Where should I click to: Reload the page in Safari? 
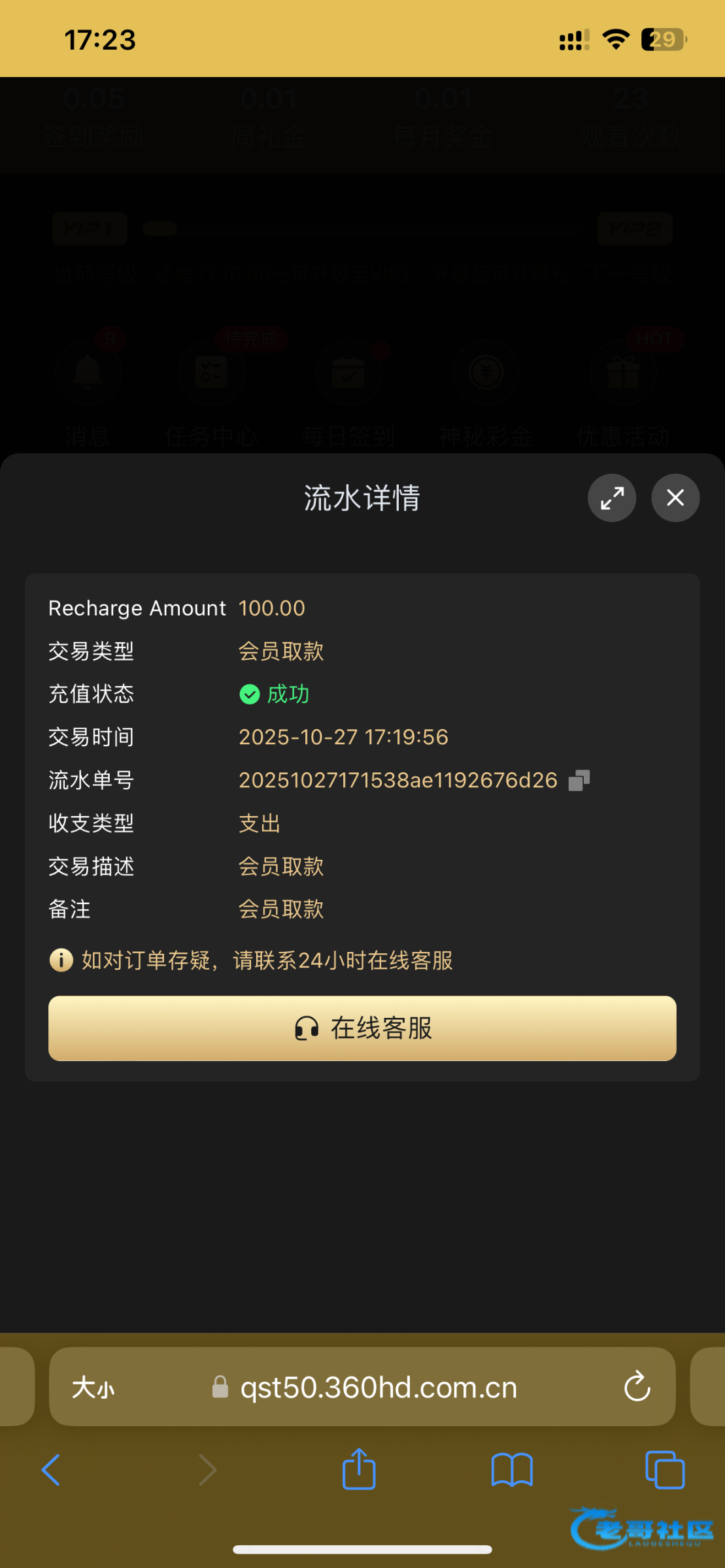(637, 1387)
